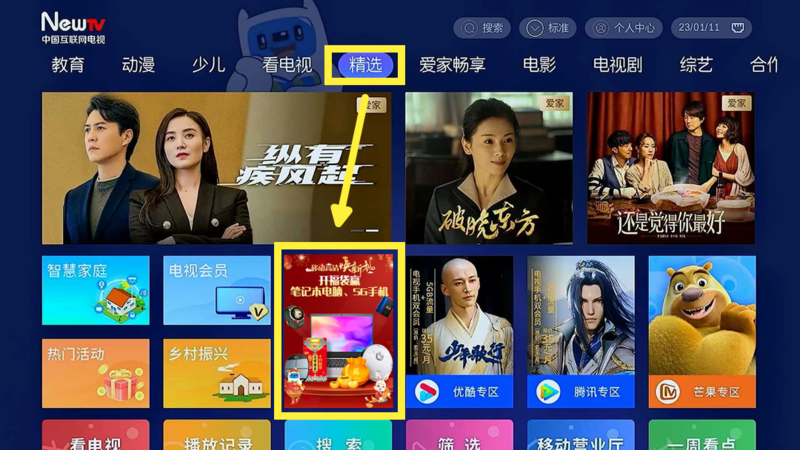Open the 搜索 search button
This screenshot has height=450, width=800.
tap(482, 28)
